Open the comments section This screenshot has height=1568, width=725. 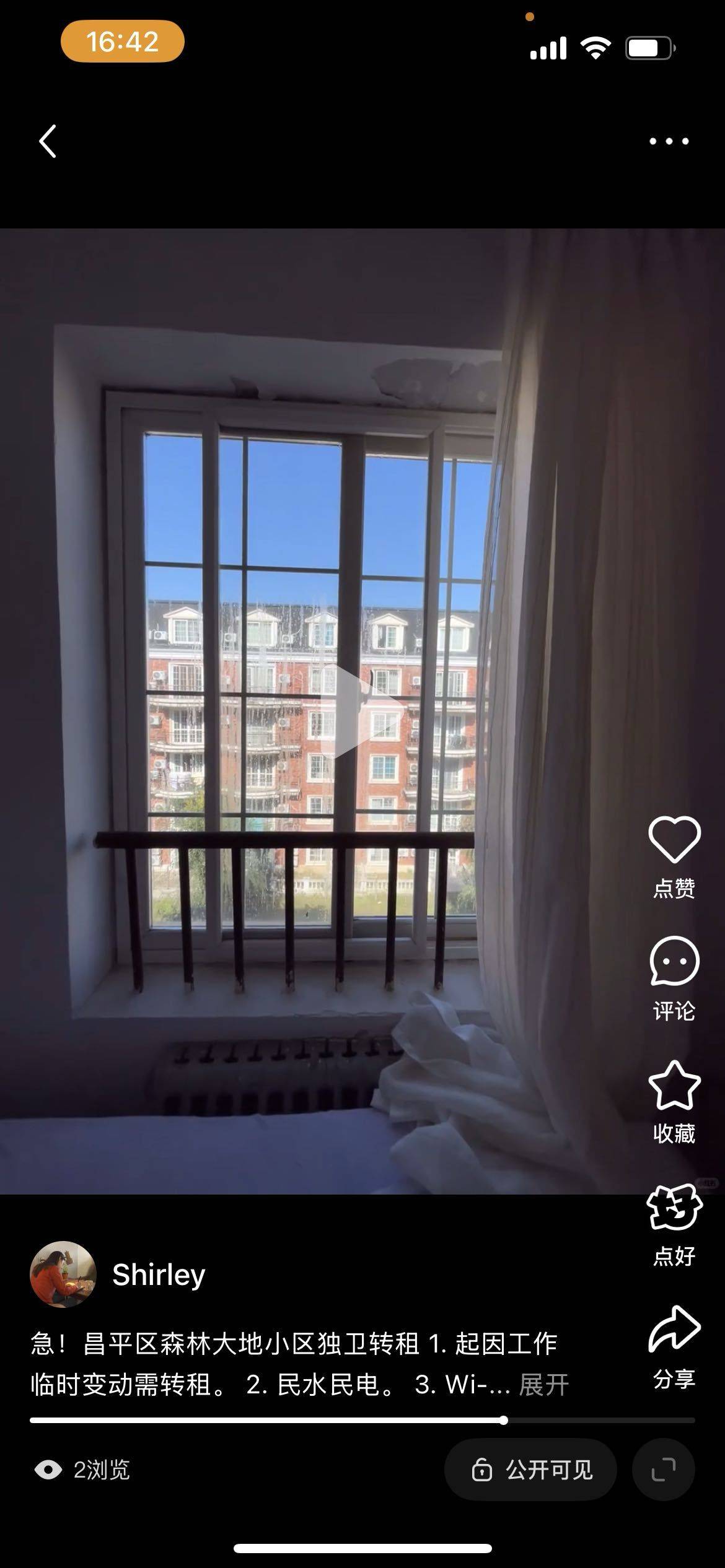click(674, 961)
